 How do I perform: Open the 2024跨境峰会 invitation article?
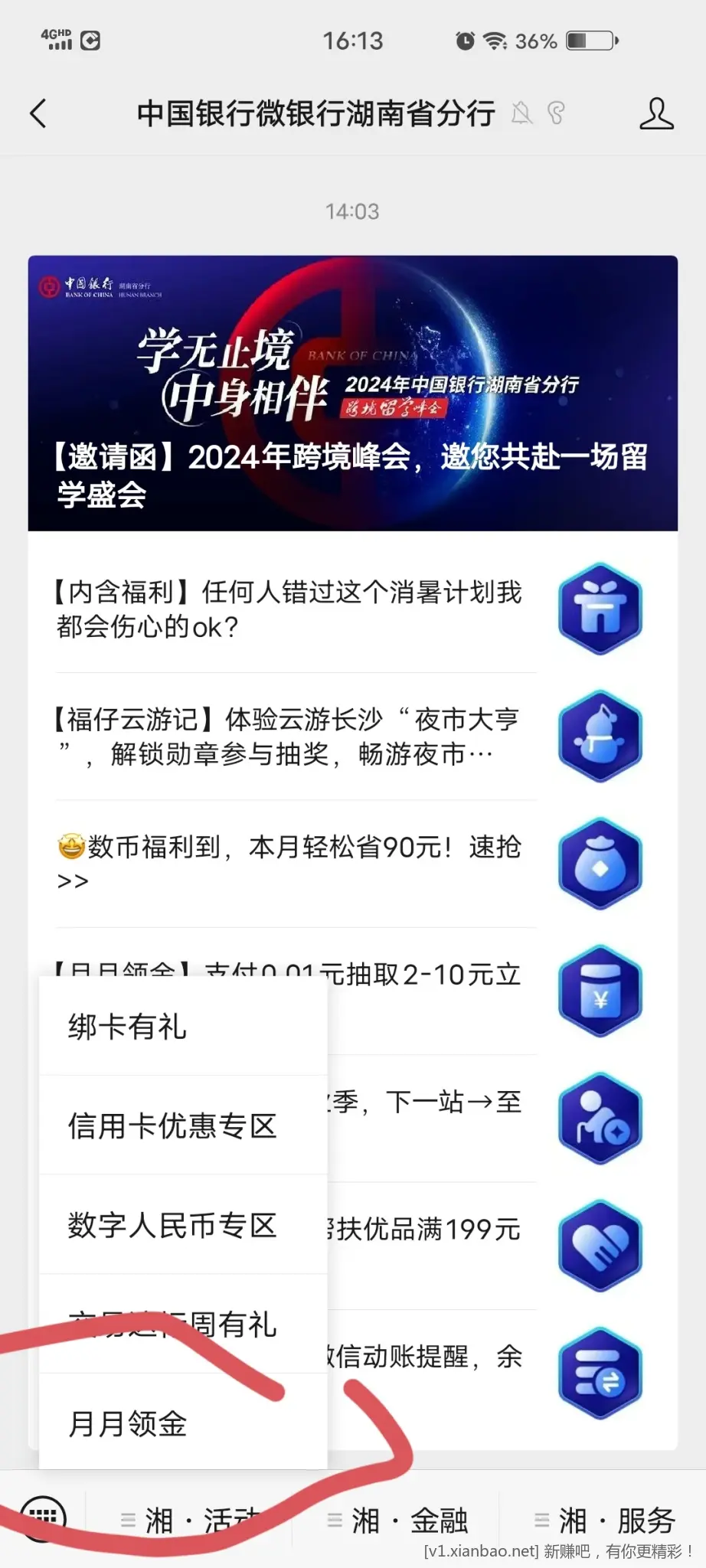pyautogui.click(x=352, y=393)
